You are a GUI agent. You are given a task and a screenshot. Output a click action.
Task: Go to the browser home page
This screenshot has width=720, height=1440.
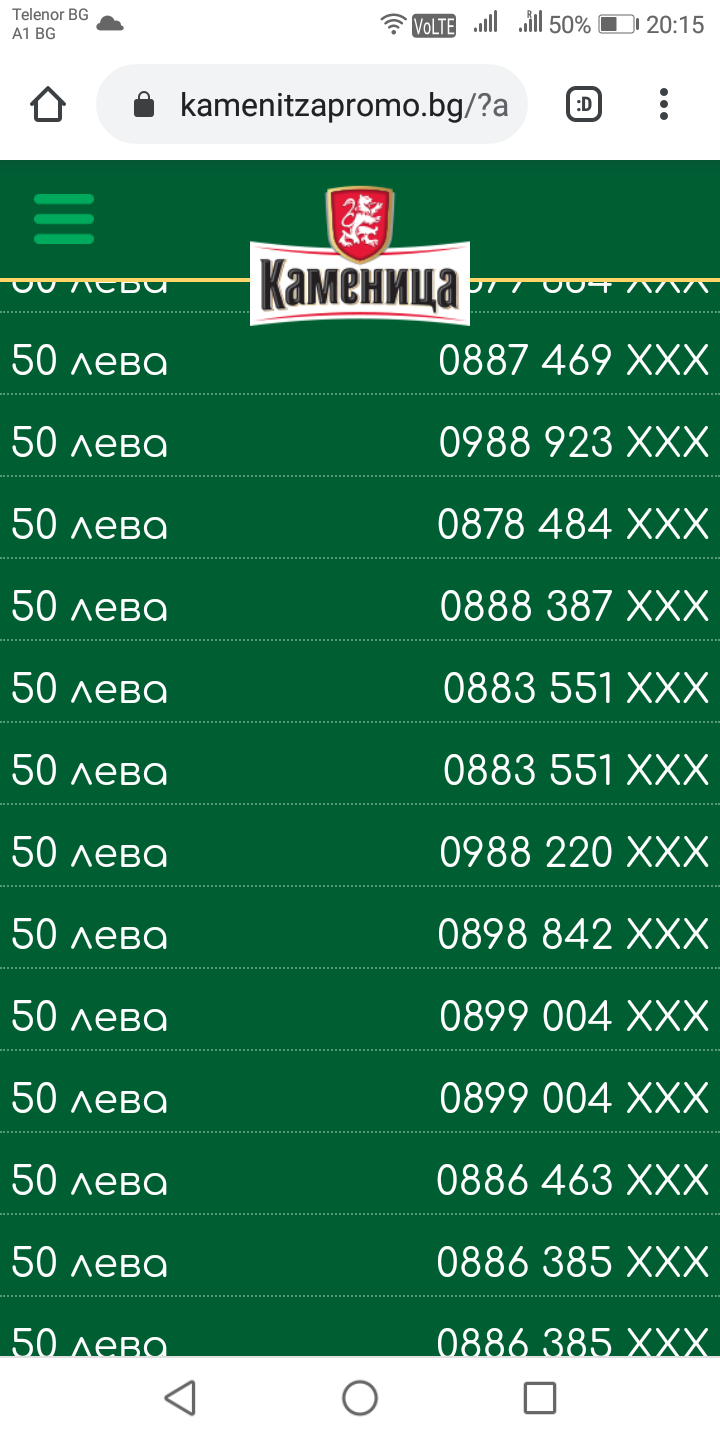pyautogui.click(x=48, y=105)
